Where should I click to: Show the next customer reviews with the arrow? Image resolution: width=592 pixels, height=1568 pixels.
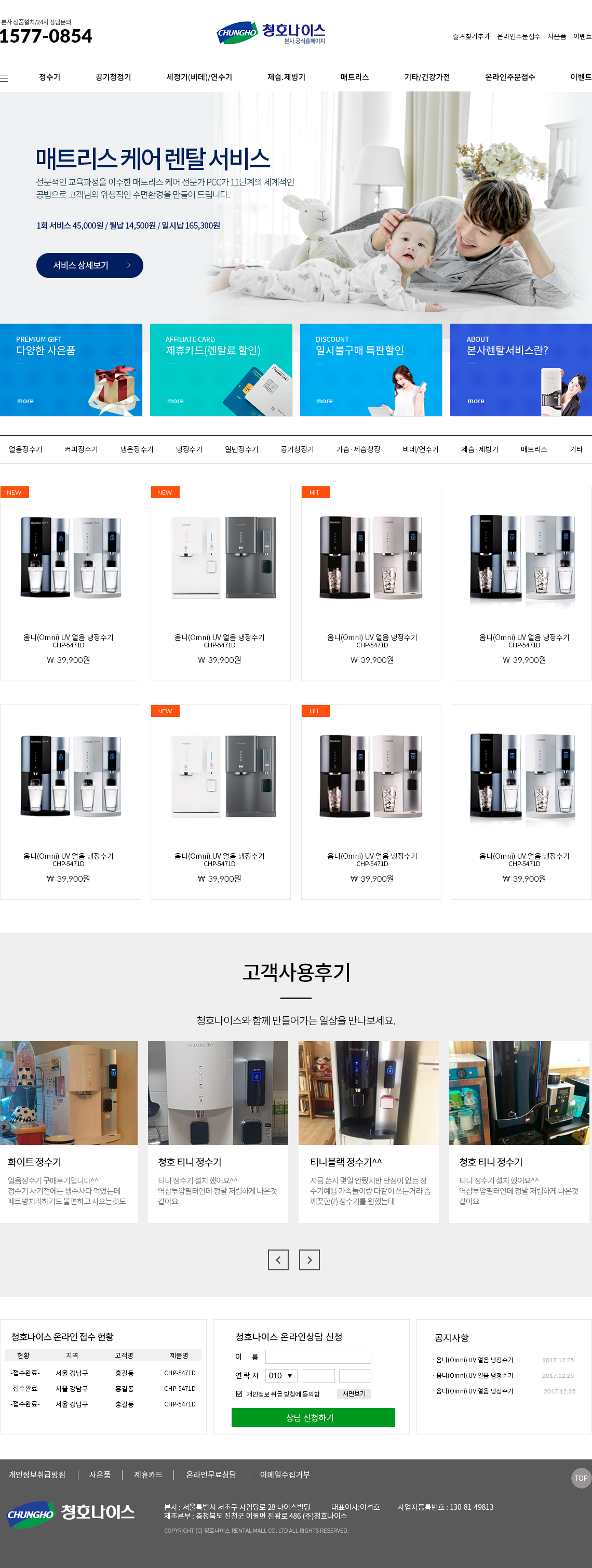[x=309, y=1260]
